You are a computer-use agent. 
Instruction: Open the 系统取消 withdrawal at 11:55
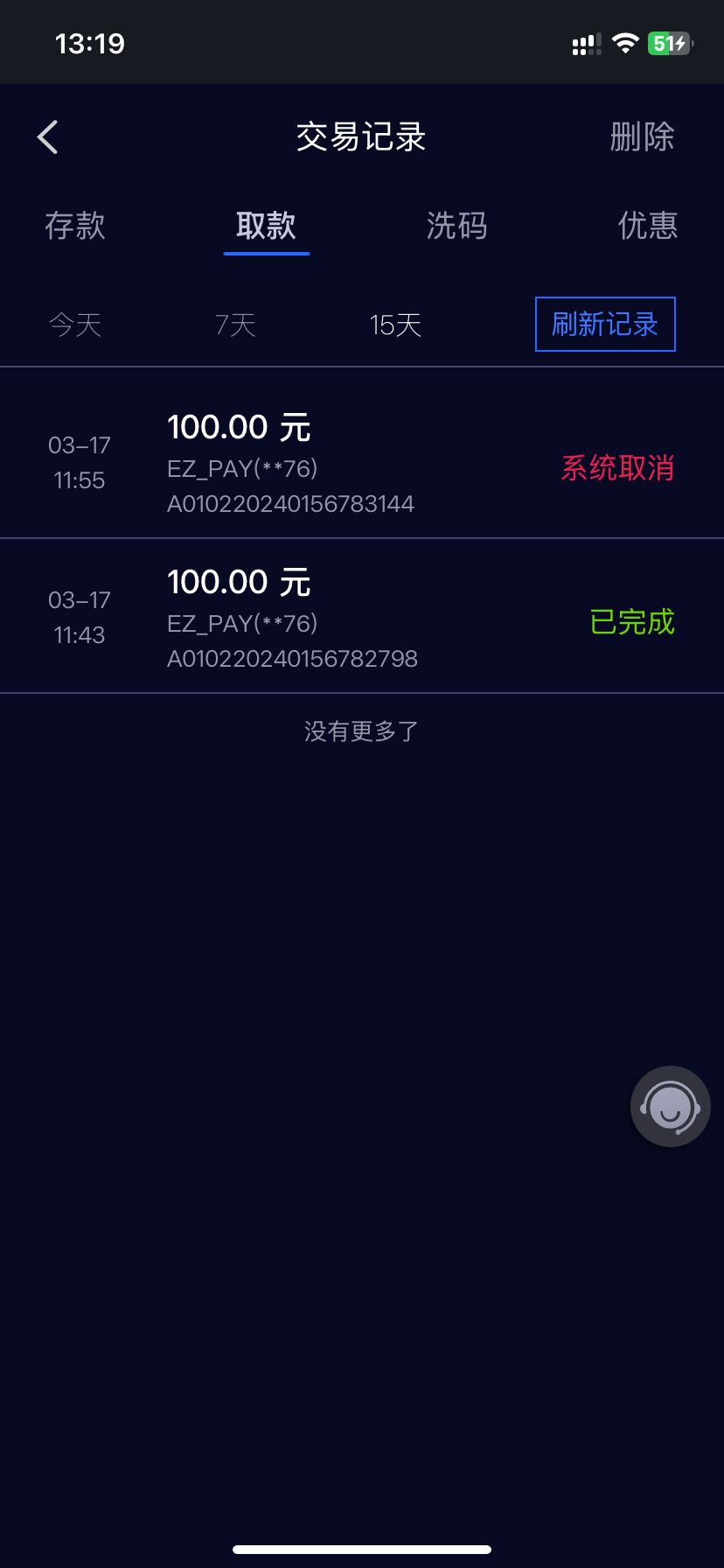pyautogui.click(x=362, y=464)
